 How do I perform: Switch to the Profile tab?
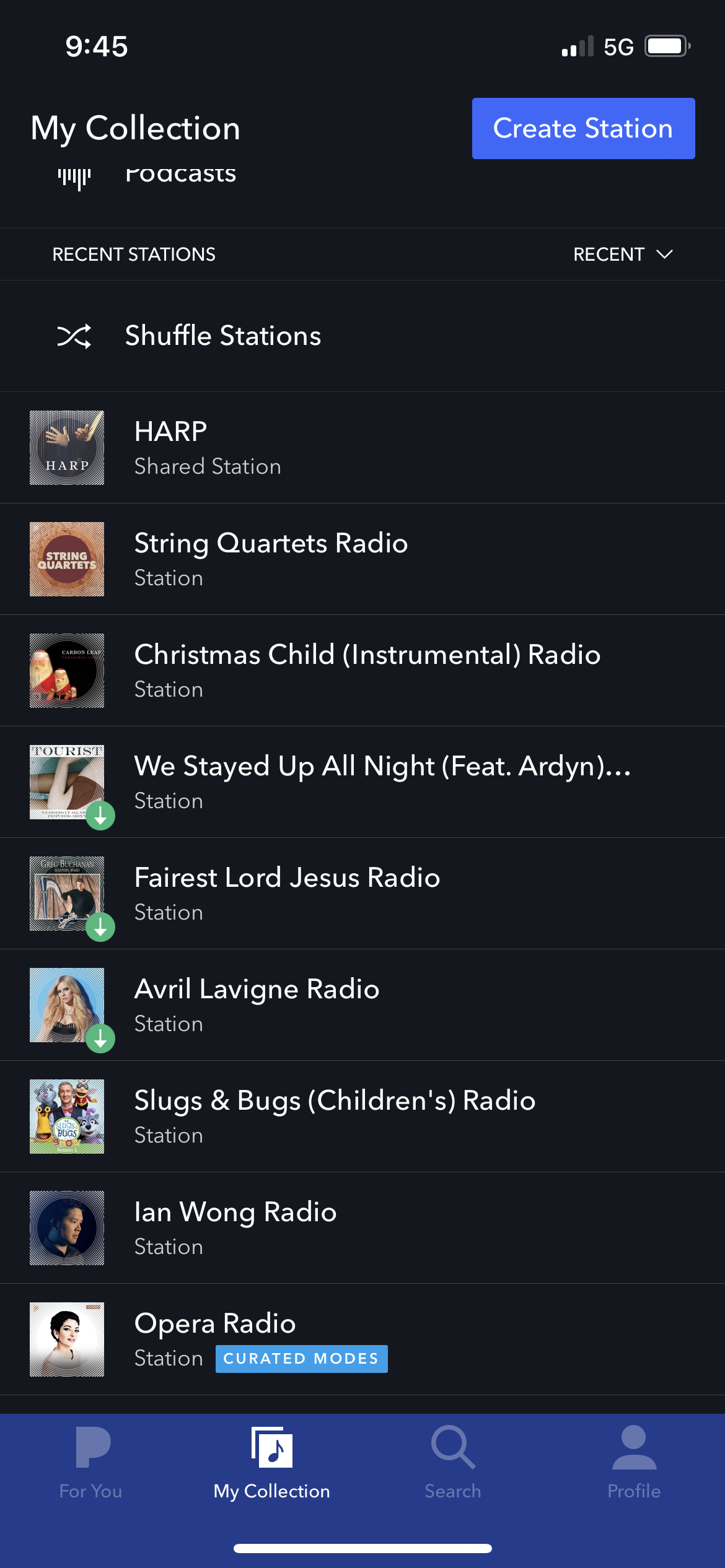(x=634, y=1463)
